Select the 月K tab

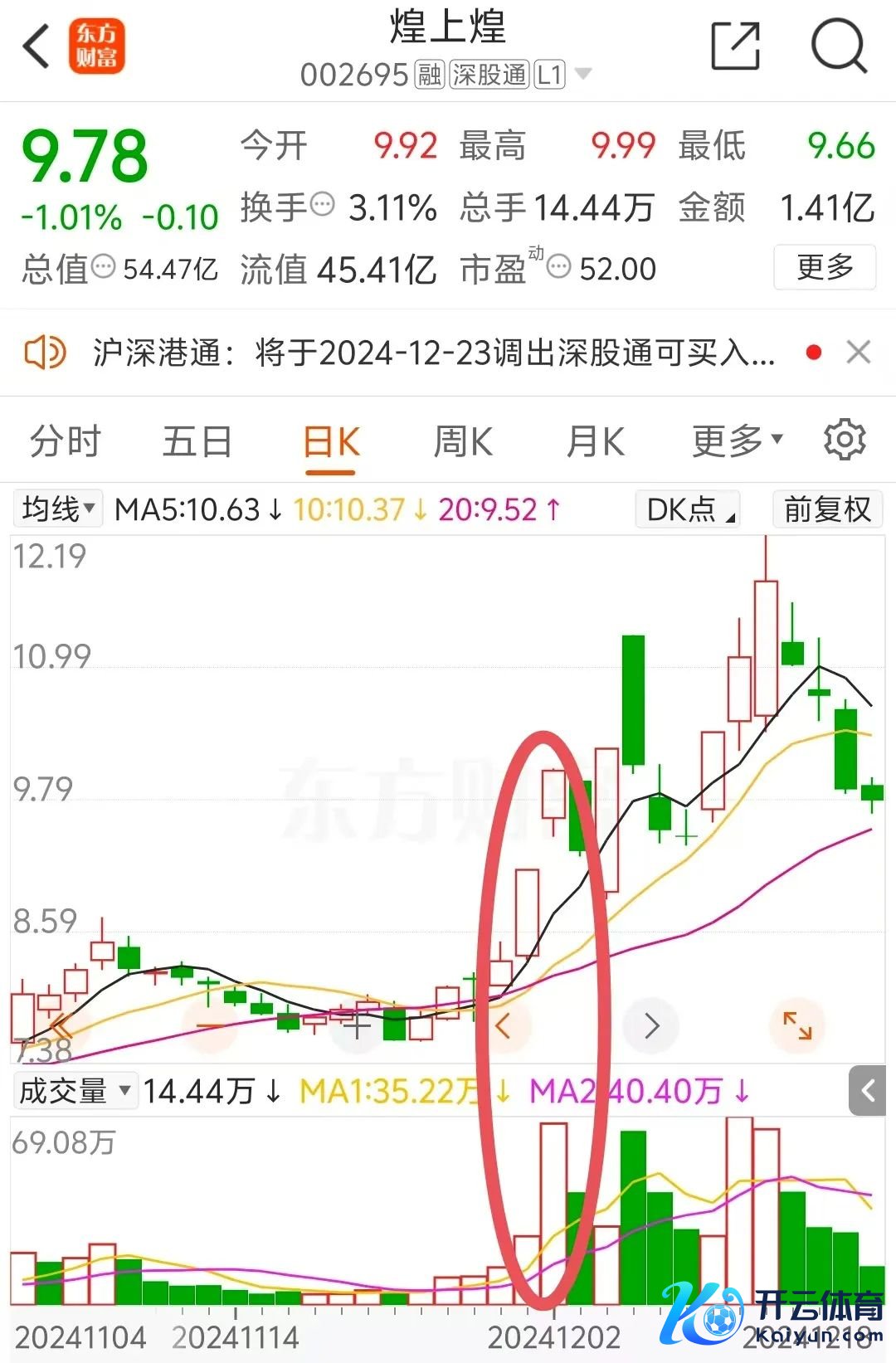coord(595,441)
